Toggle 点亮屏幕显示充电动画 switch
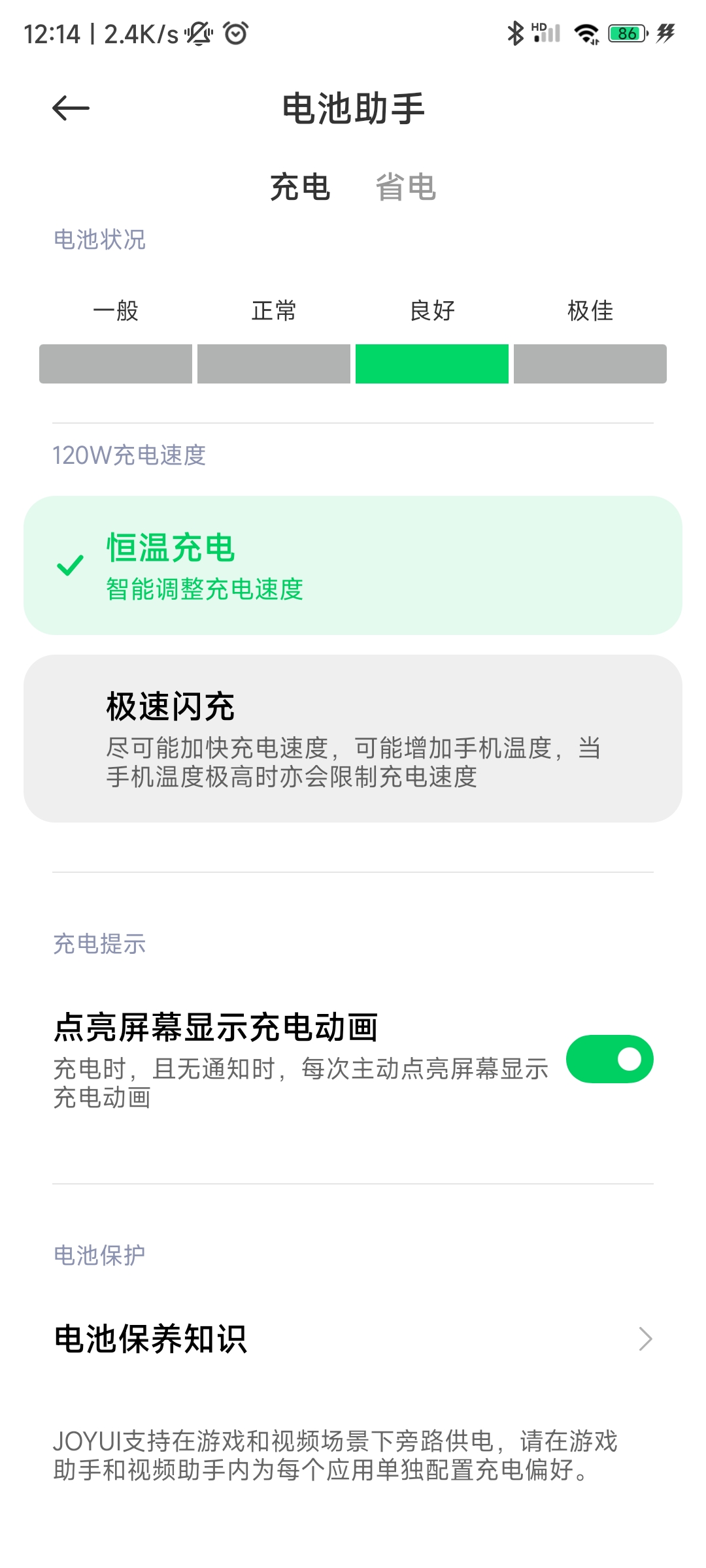This screenshot has height=1568, width=706. (609, 1059)
